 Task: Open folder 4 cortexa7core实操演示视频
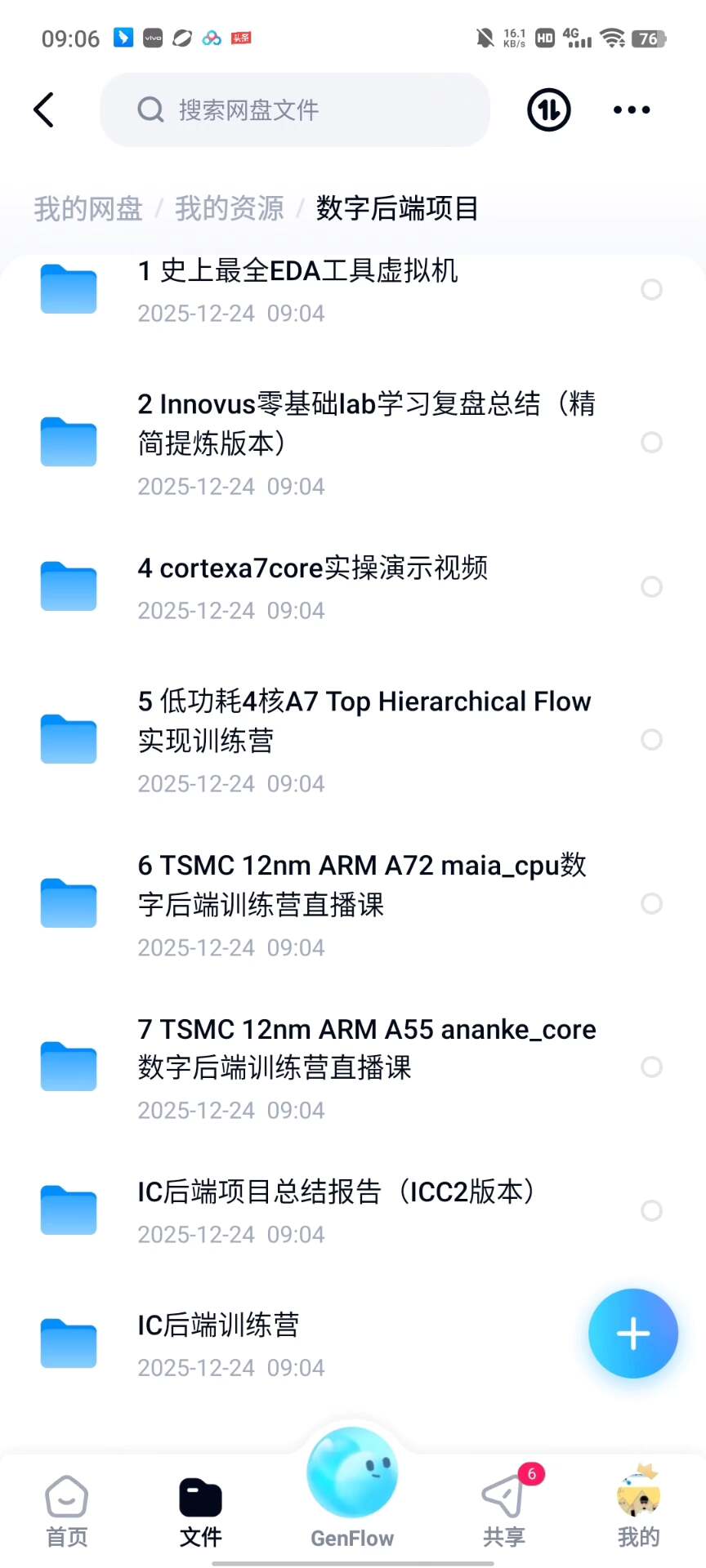tap(312, 586)
